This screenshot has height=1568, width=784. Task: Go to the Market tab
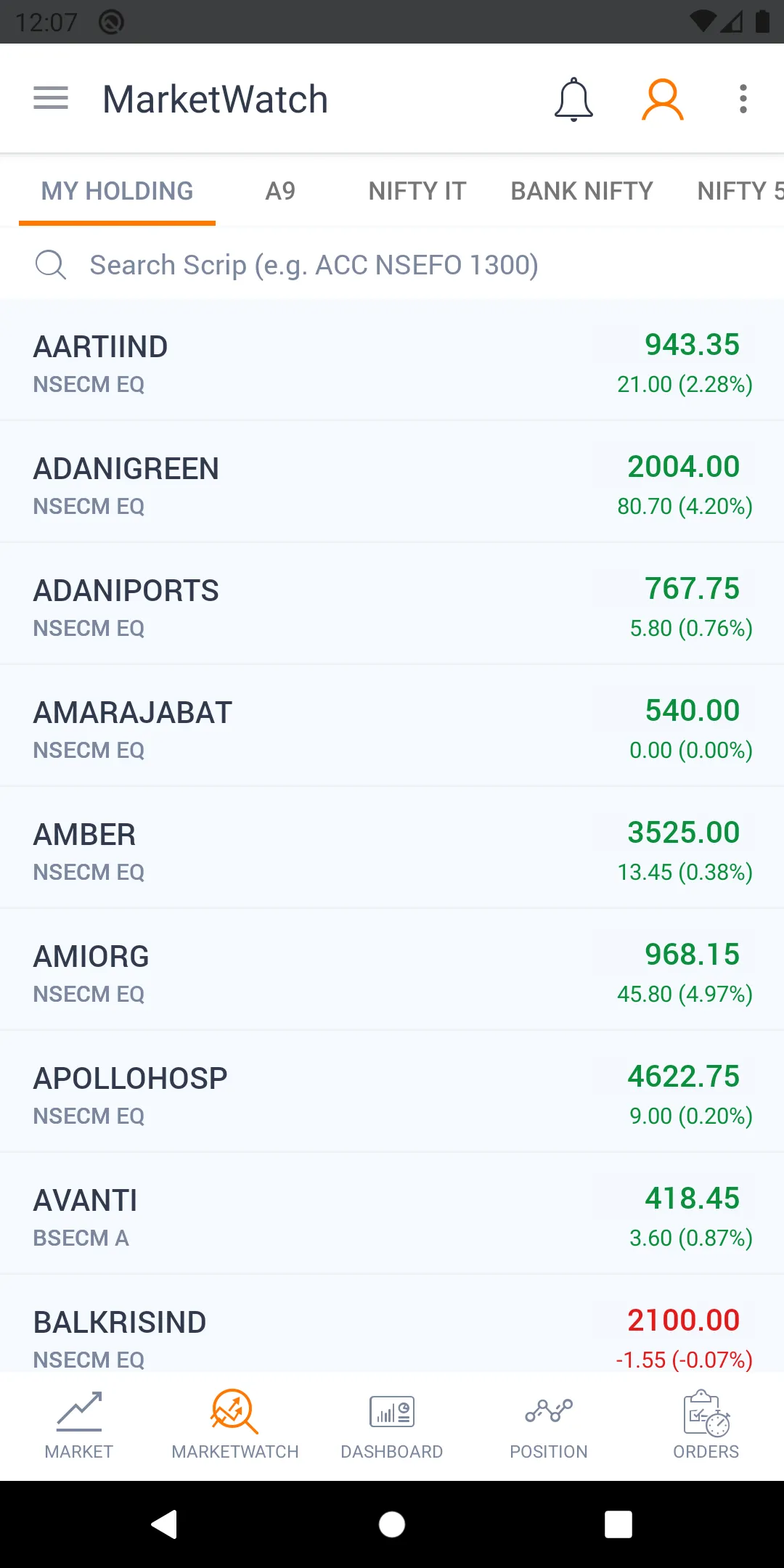click(x=79, y=1426)
